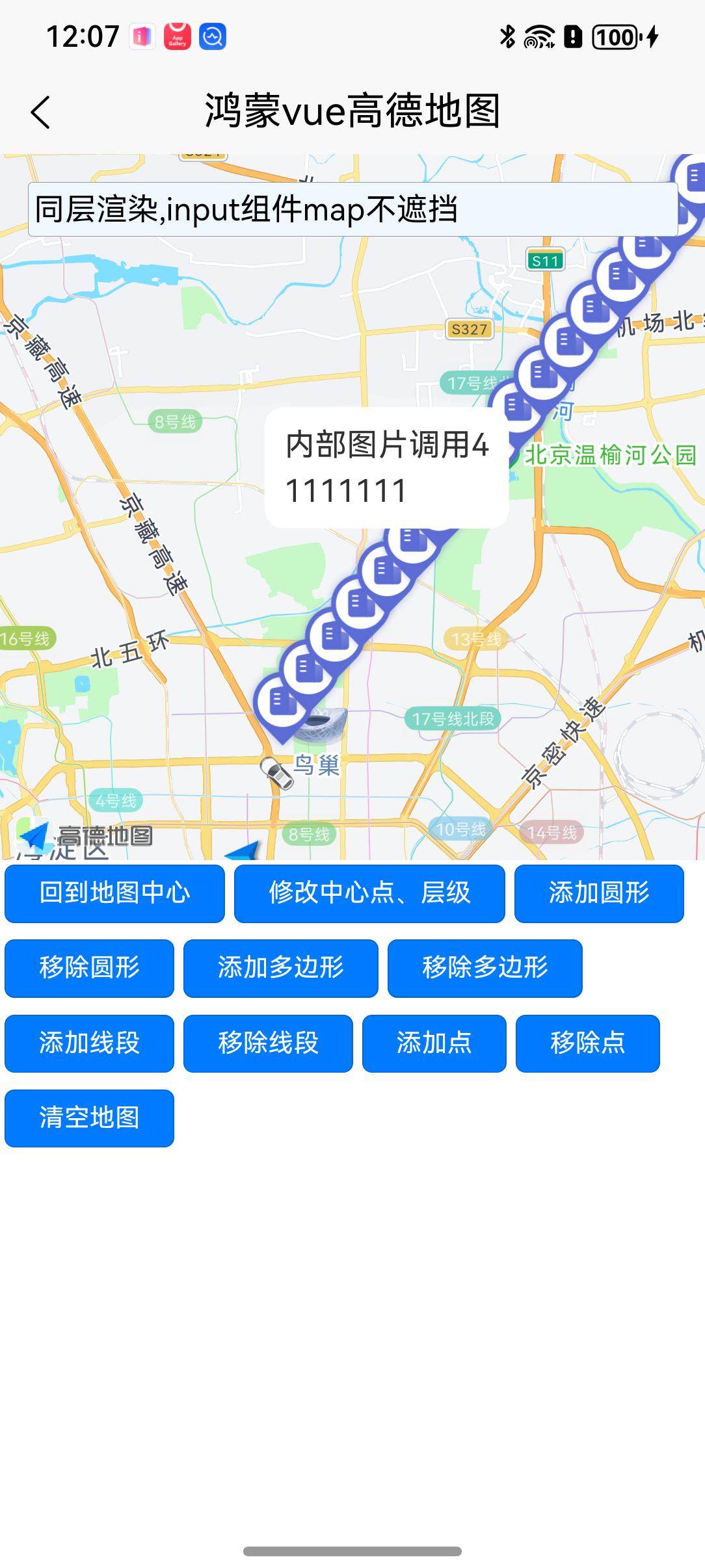Tap 修改中心点、层级 button
Image resolution: width=705 pixels, height=1568 pixels.
[369, 893]
